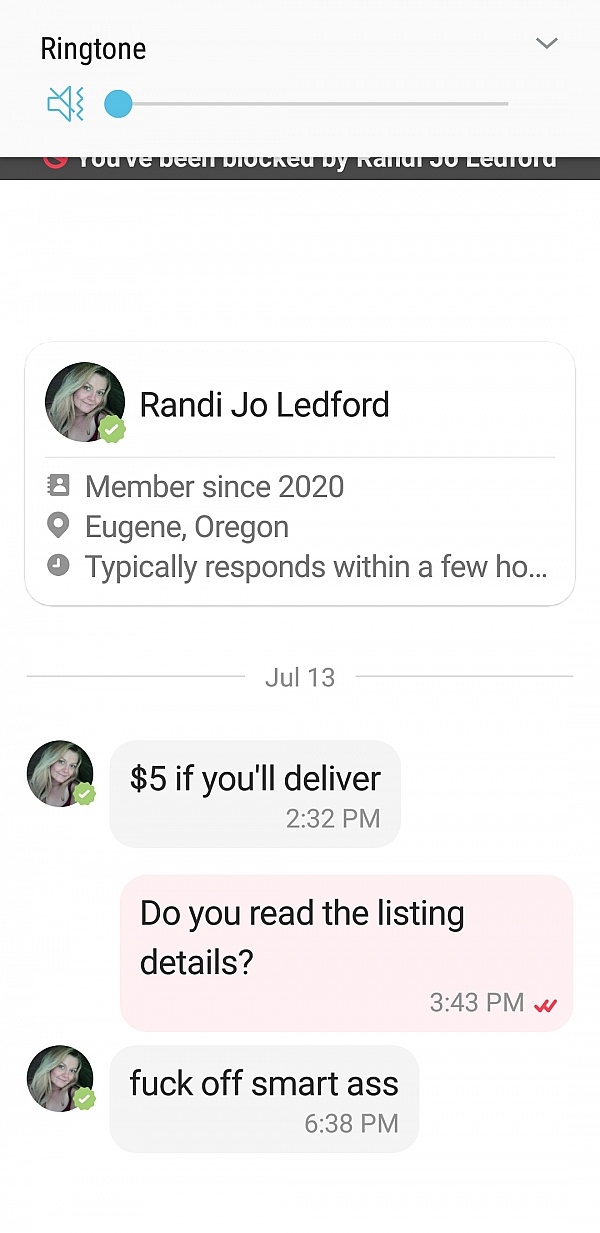Image resolution: width=600 pixels, height=1233 pixels.
Task: Expand the Ringtone volume panel chevron
Action: (x=546, y=43)
